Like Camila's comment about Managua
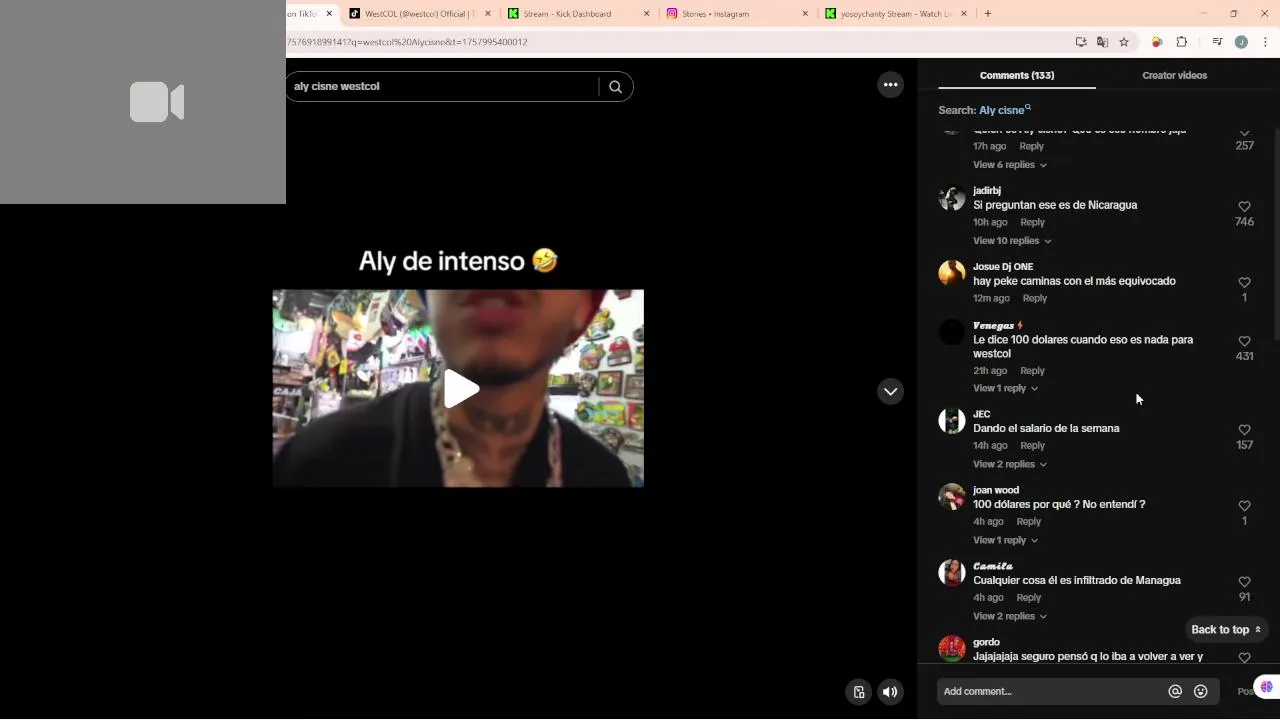 (x=1244, y=582)
